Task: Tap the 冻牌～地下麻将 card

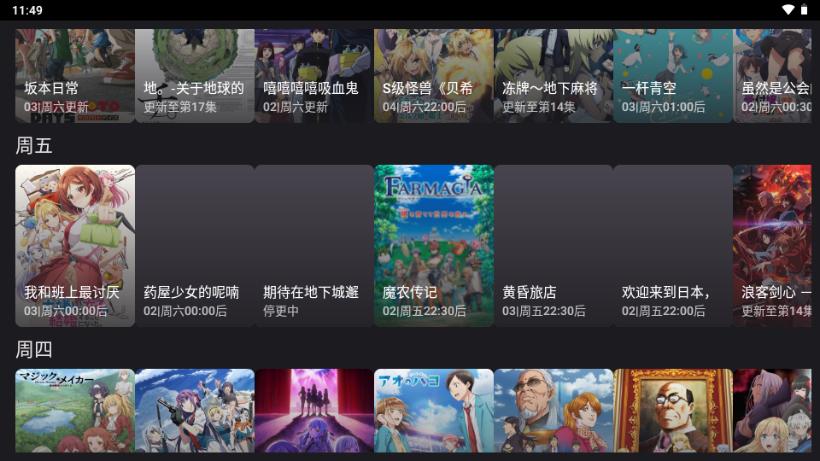Action: pyautogui.click(x=553, y=76)
